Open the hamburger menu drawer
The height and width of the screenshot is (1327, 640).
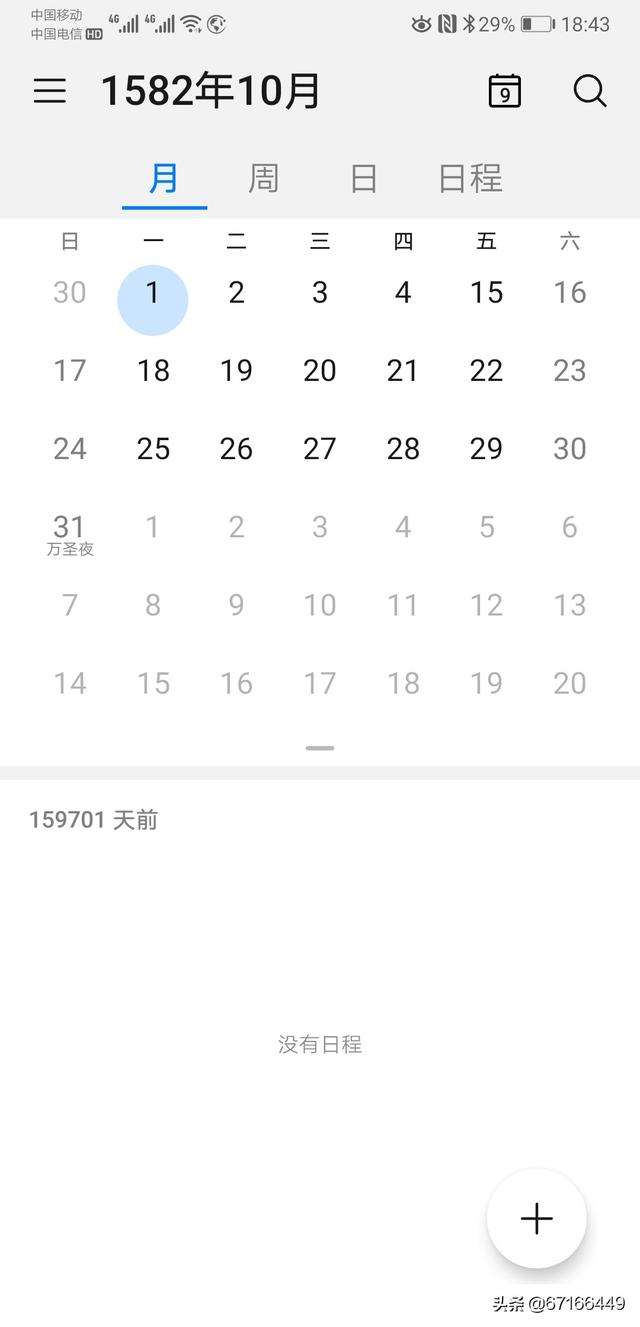point(50,91)
